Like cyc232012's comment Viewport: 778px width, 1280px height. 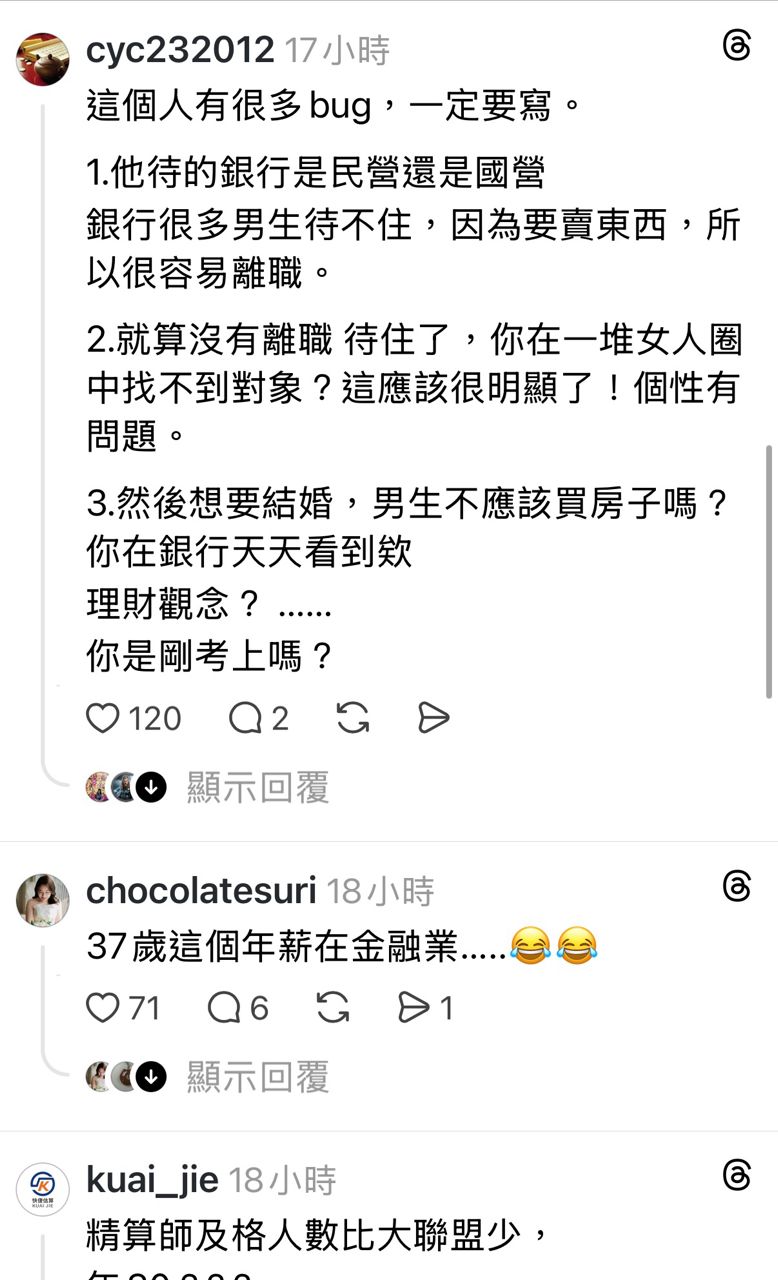pos(103,718)
